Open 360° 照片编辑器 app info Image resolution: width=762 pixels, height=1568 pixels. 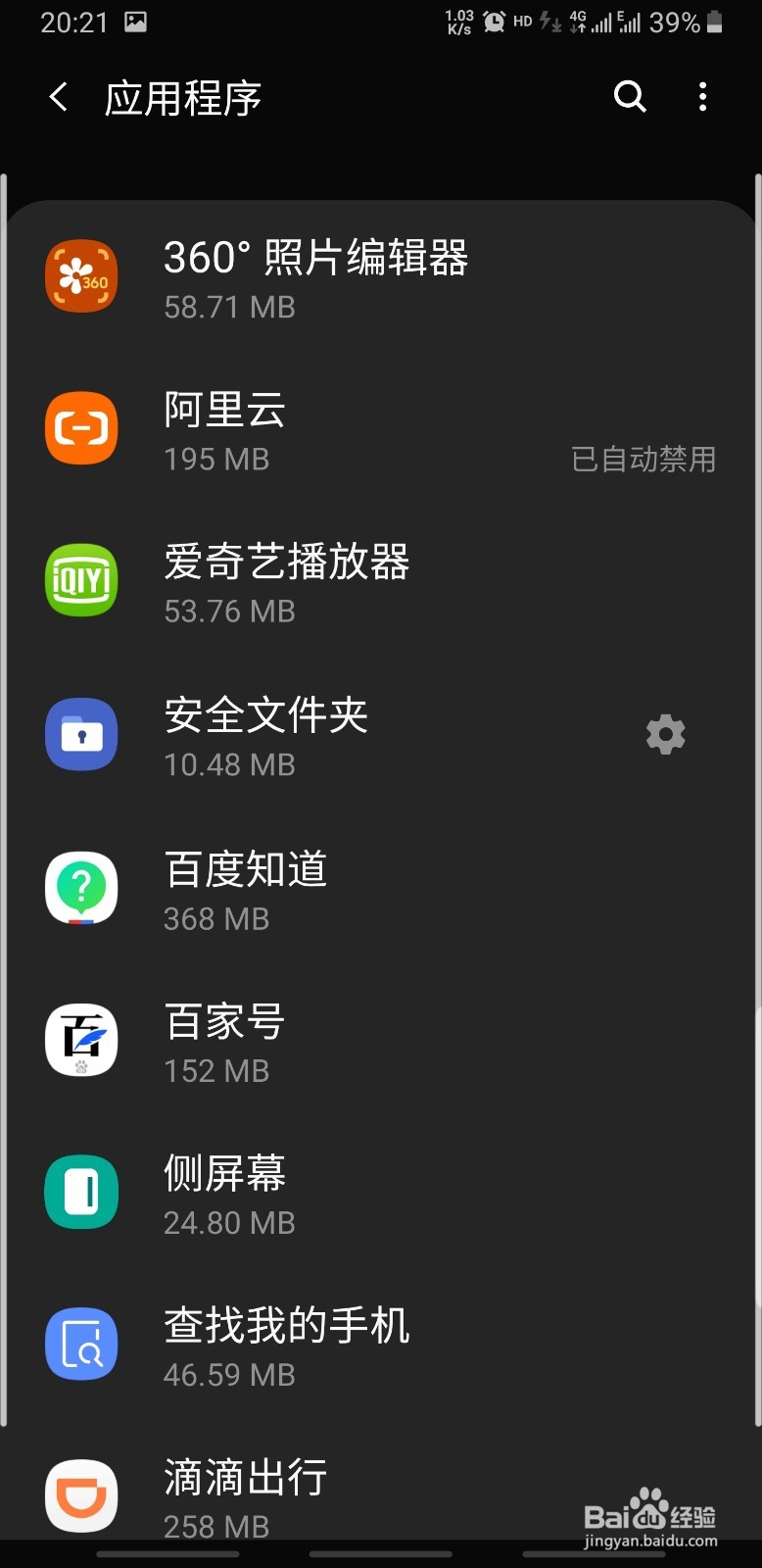point(381,277)
